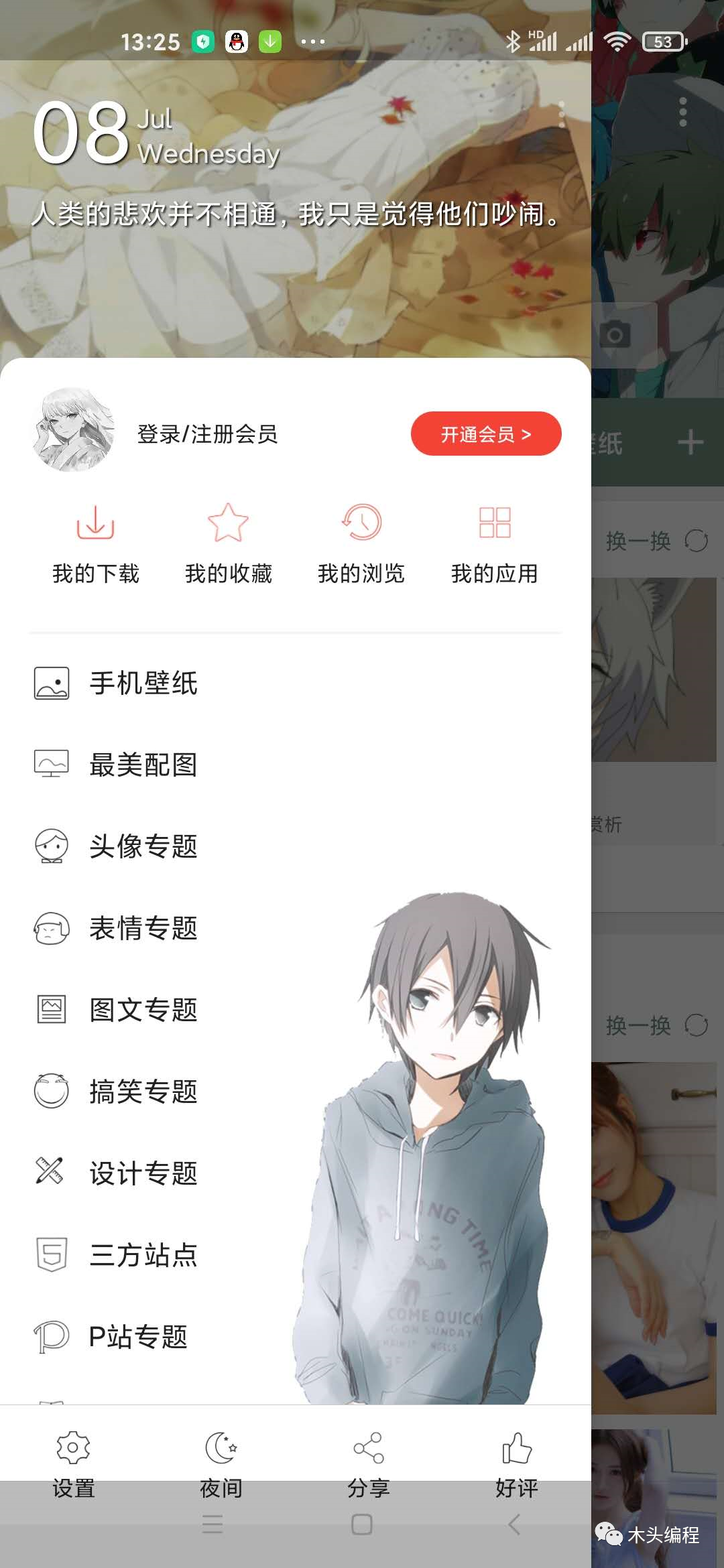This screenshot has height=1568, width=724.
Task: Select 图文专题
Action: [x=143, y=1010]
